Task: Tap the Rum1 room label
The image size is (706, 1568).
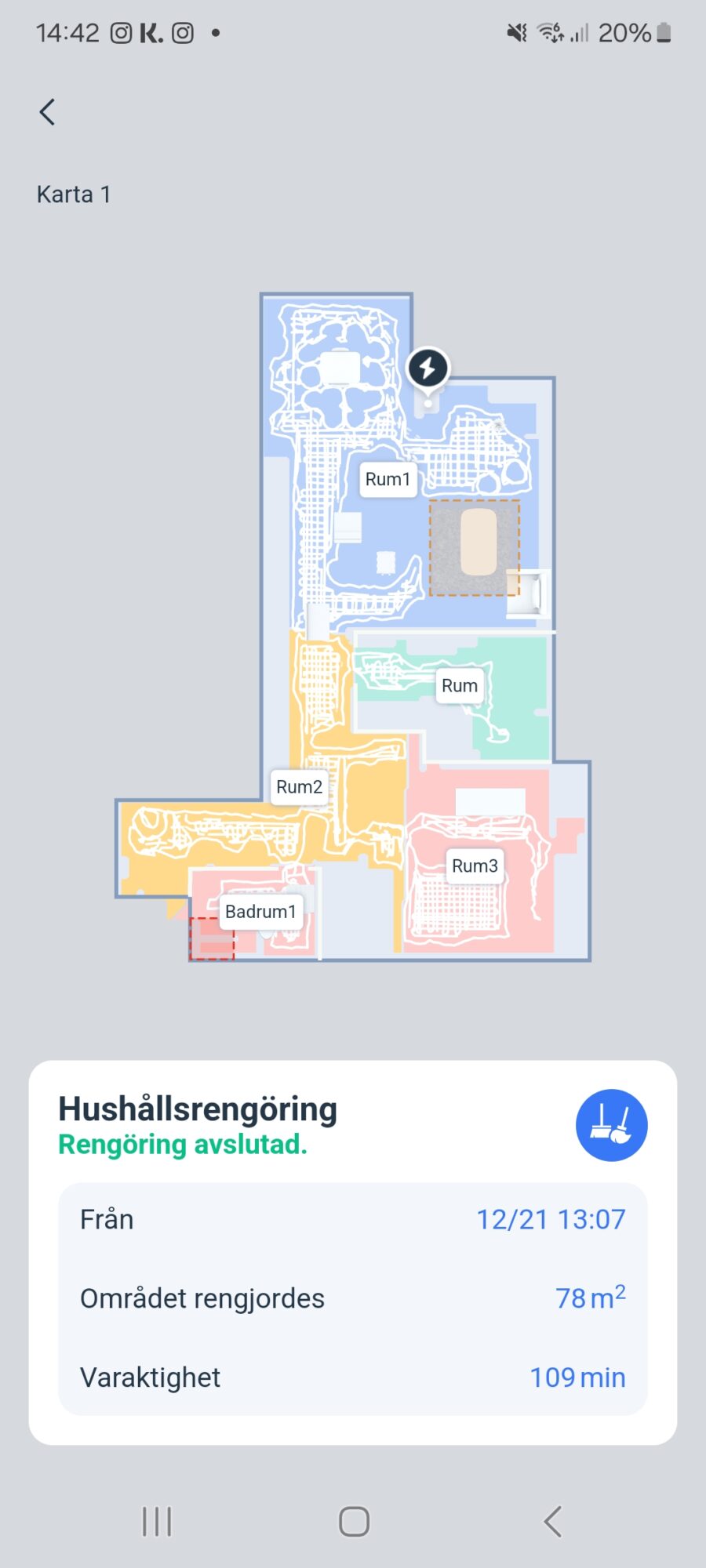Action: click(388, 479)
